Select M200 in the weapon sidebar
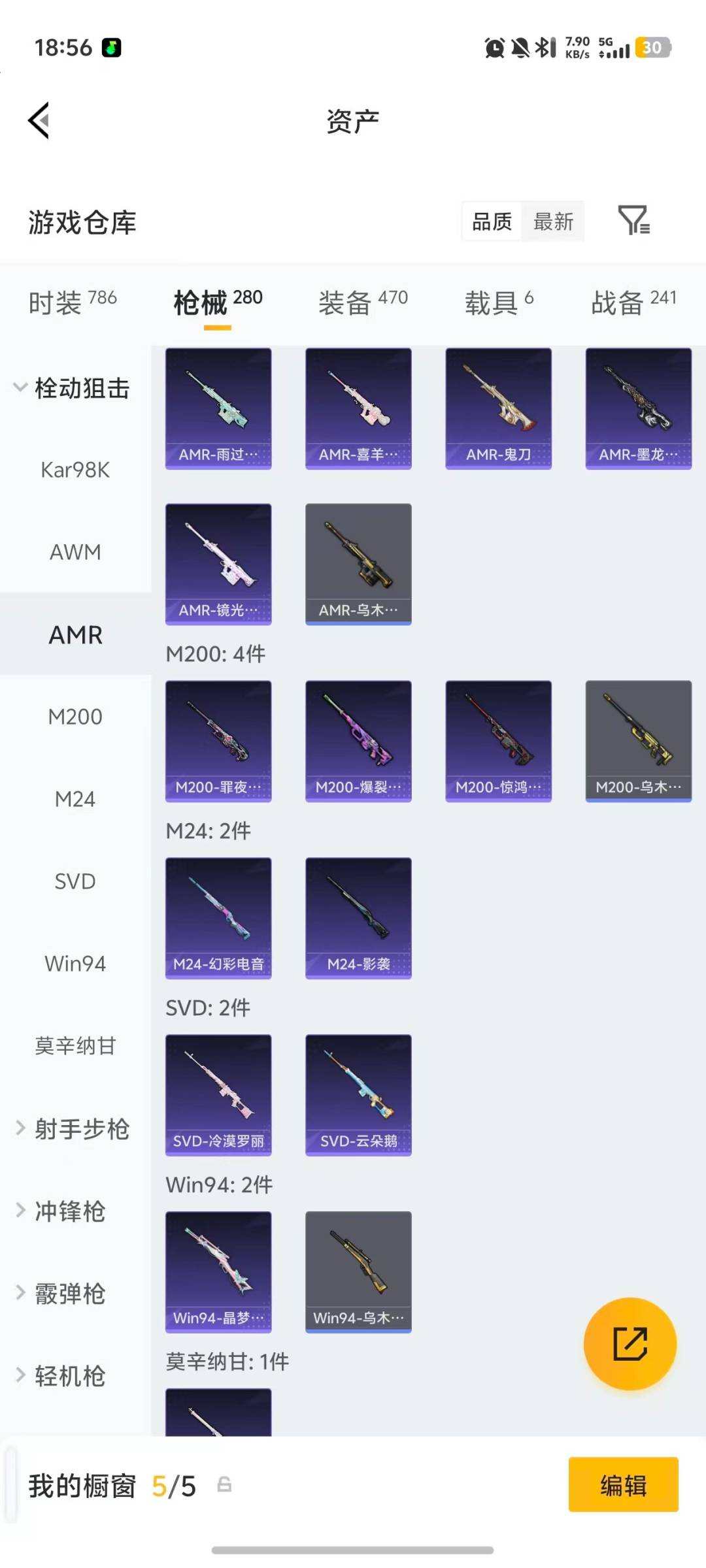This screenshot has width=706, height=1568. tap(75, 716)
